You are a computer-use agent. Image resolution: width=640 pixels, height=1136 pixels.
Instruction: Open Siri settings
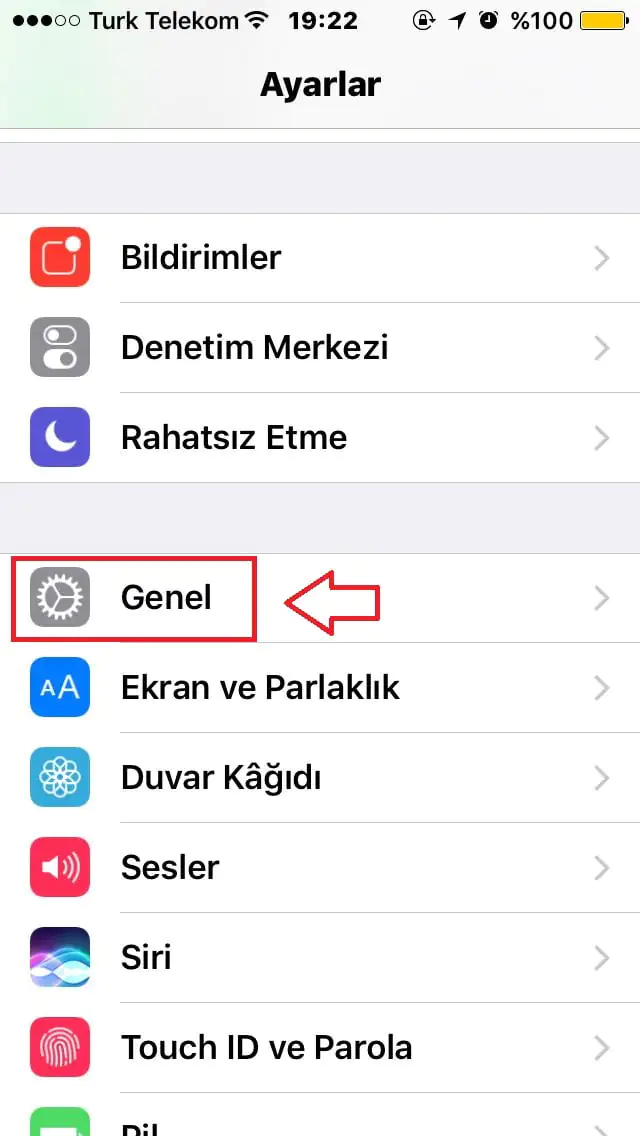pos(320,958)
